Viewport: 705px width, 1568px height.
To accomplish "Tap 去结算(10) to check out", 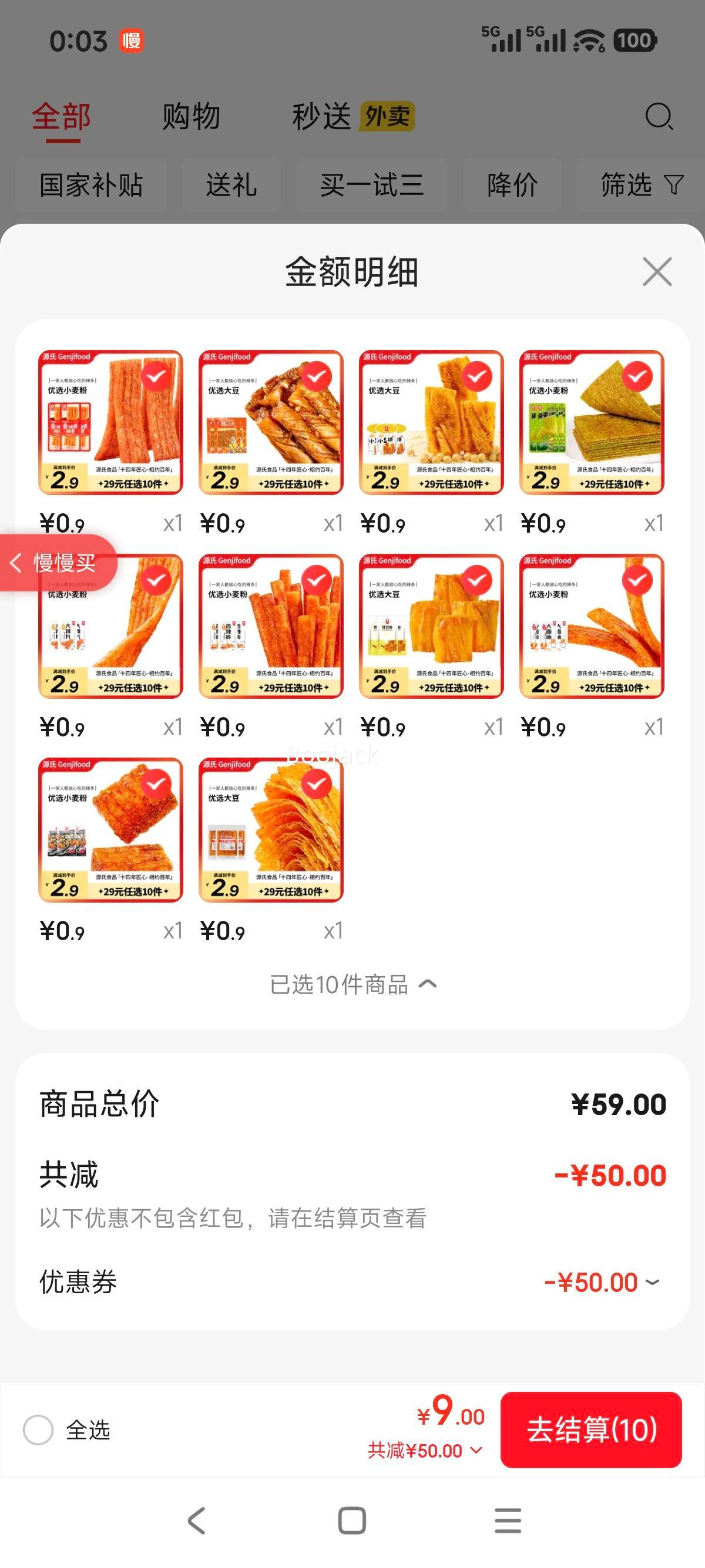I will coord(590,1429).
